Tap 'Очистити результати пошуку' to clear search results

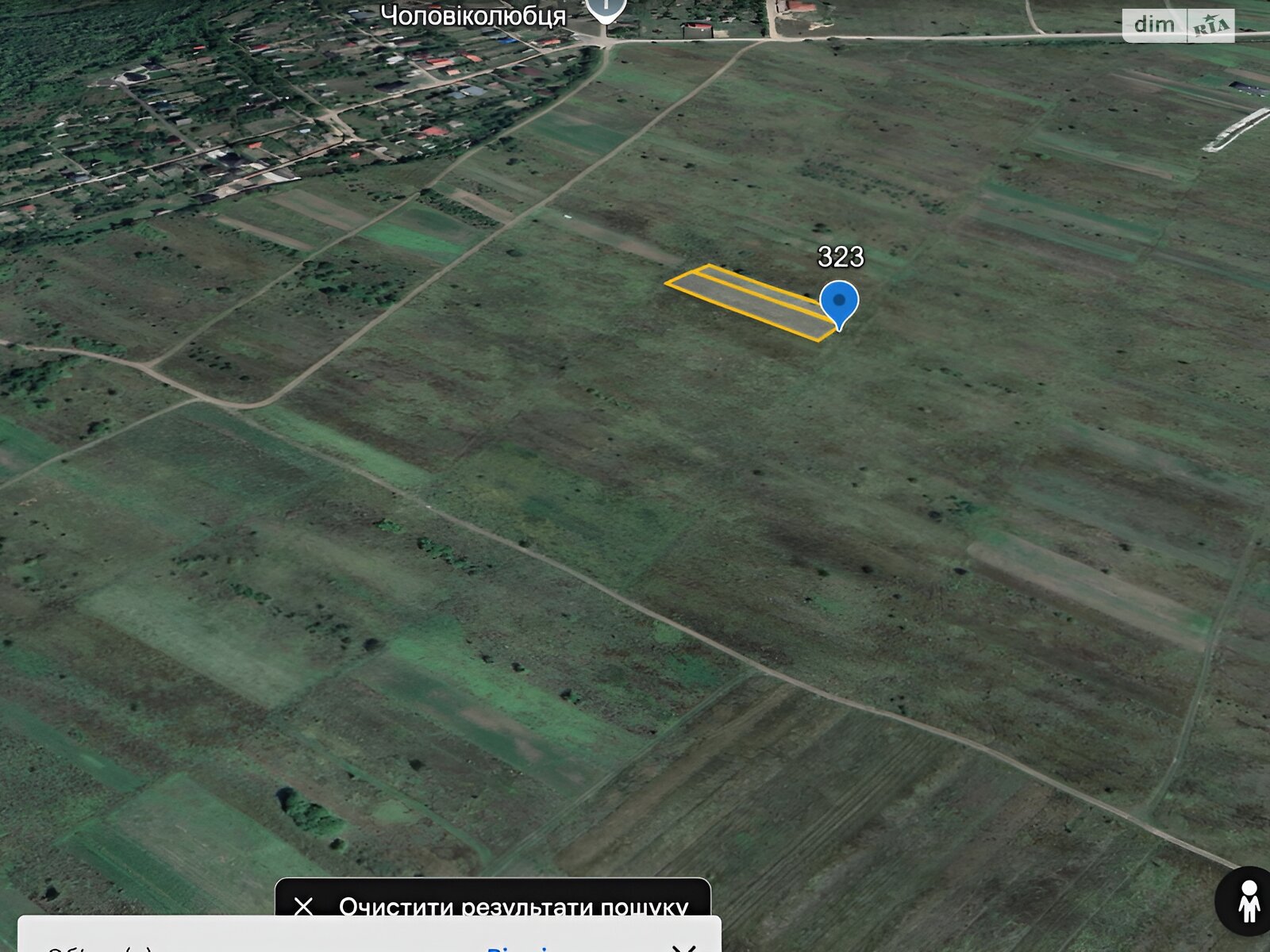click(x=492, y=904)
